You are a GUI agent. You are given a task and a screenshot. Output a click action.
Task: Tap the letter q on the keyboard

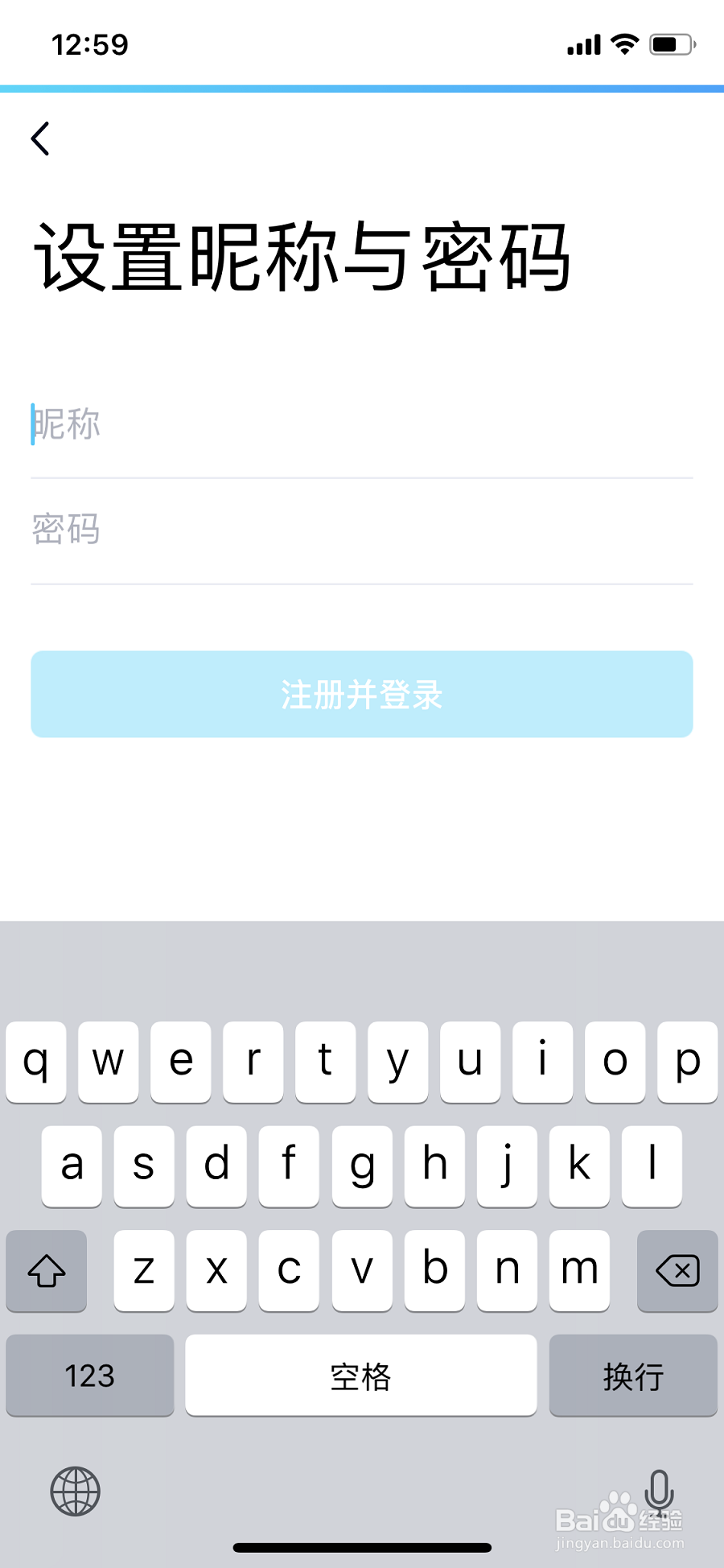[x=36, y=1063]
